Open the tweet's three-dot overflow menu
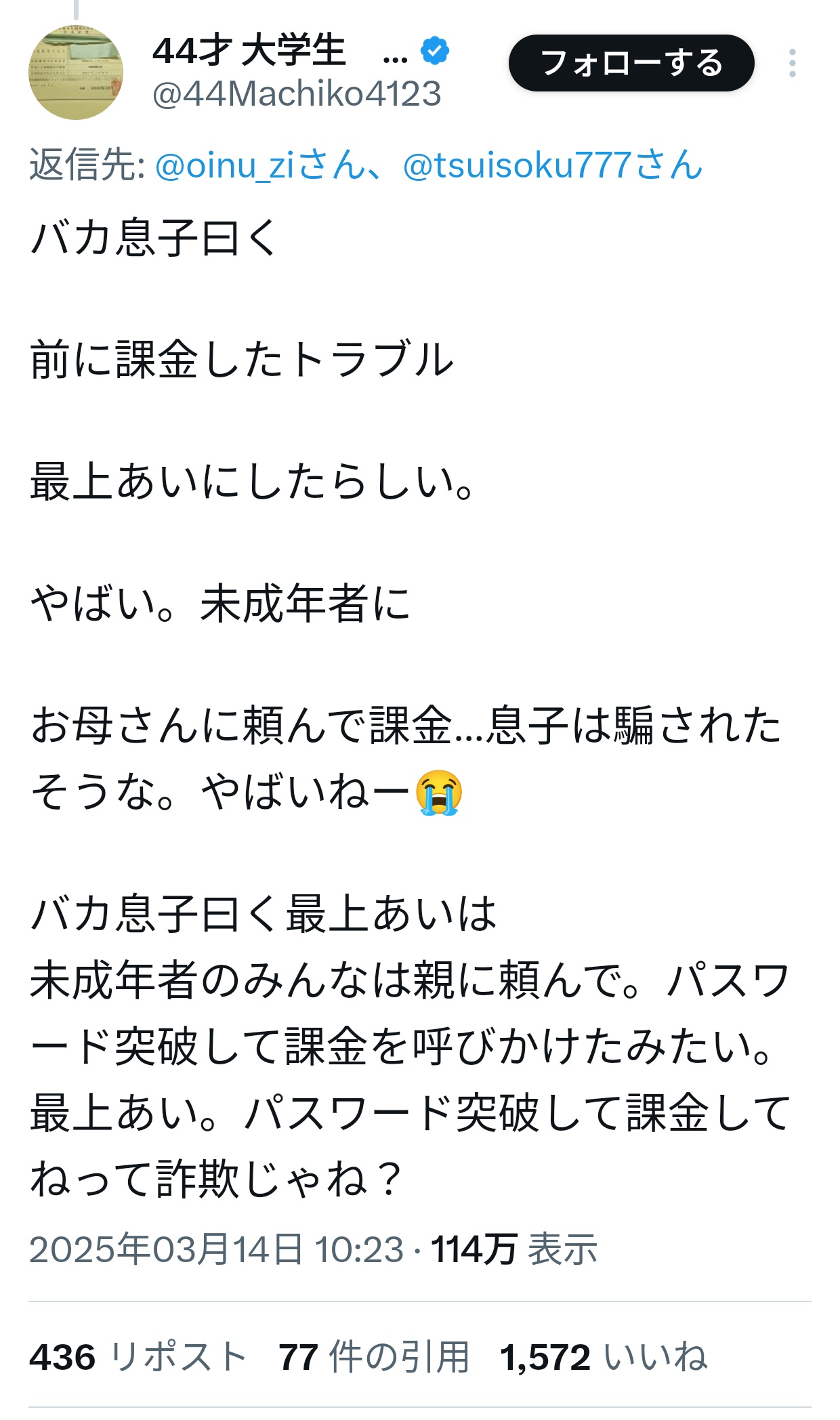 792,63
